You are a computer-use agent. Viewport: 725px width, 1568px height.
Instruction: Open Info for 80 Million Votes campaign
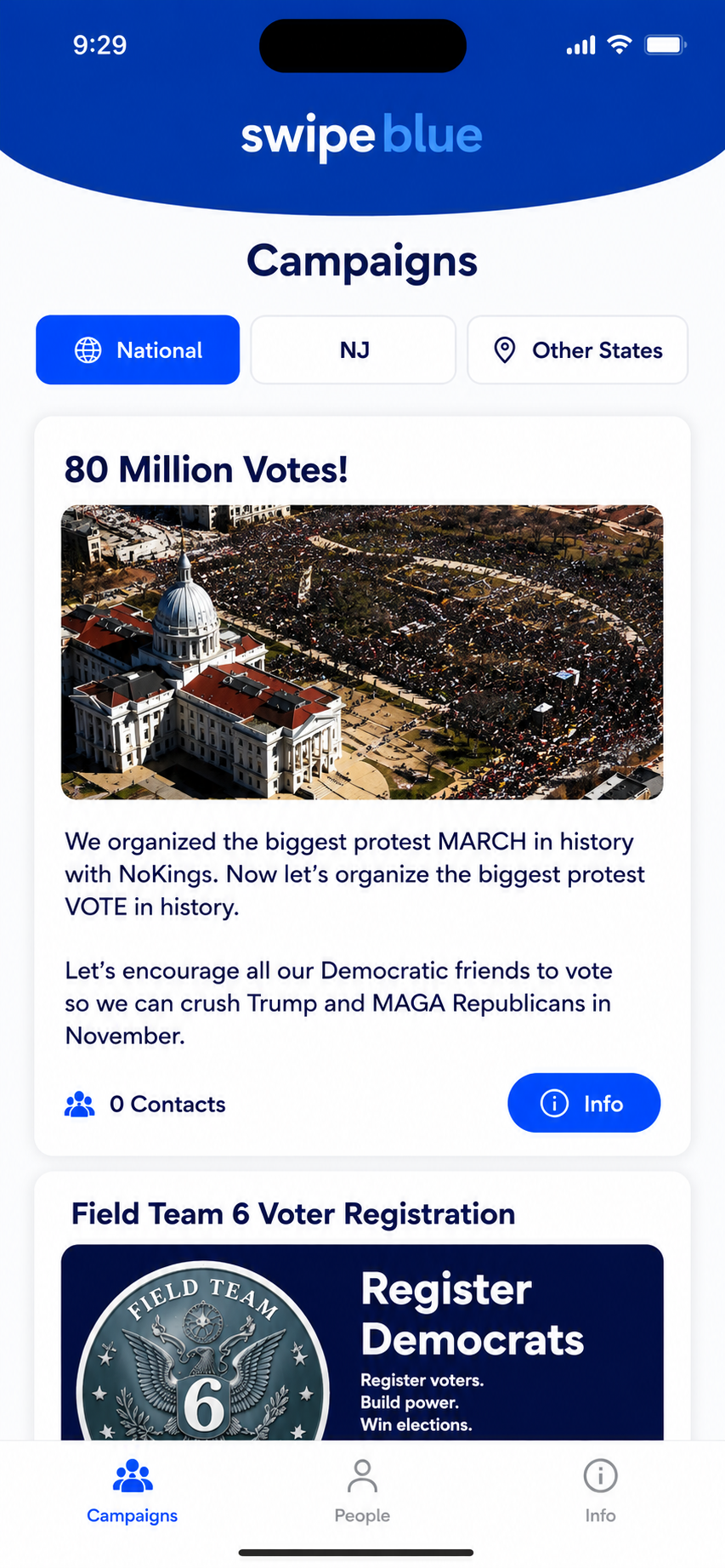584,1103
